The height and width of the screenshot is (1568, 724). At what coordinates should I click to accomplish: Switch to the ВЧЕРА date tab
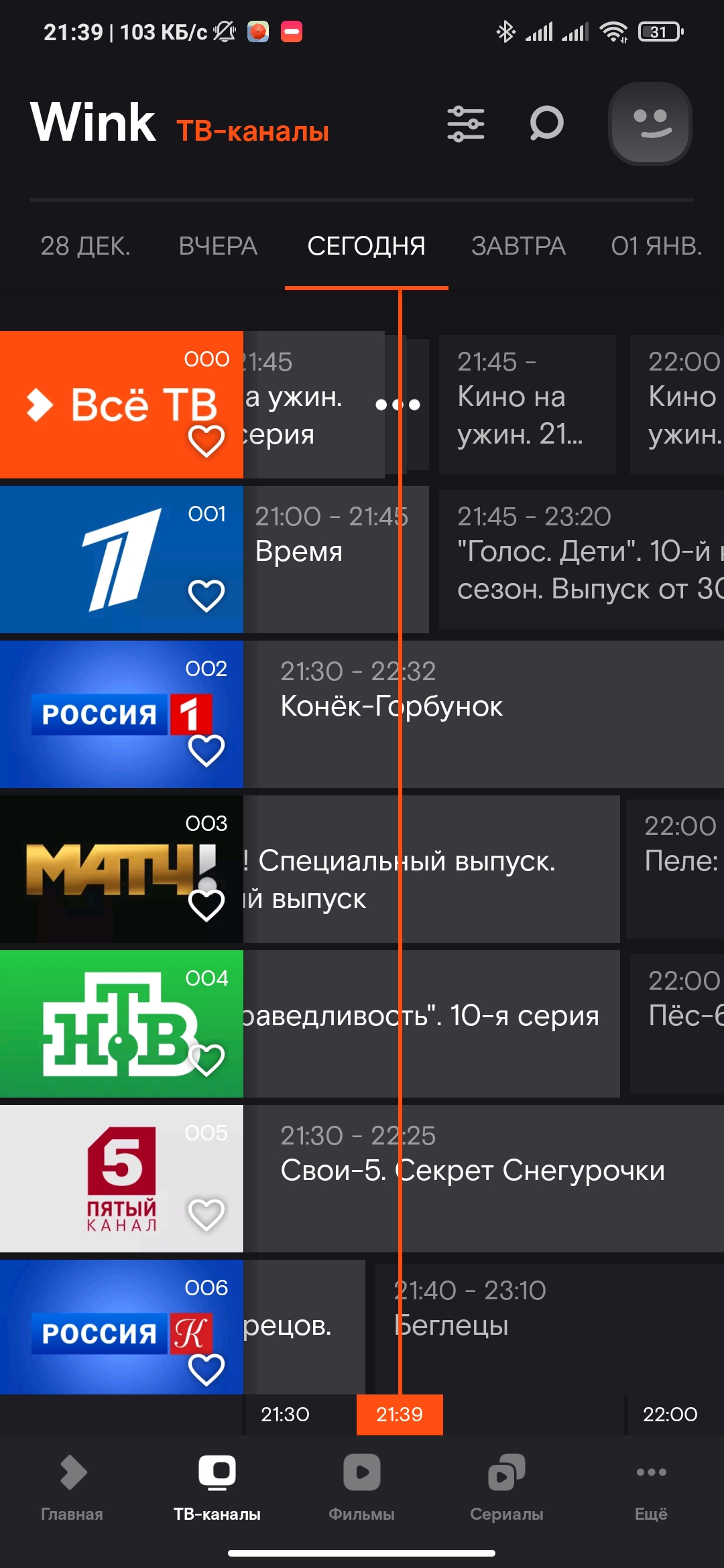click(218, 246)
